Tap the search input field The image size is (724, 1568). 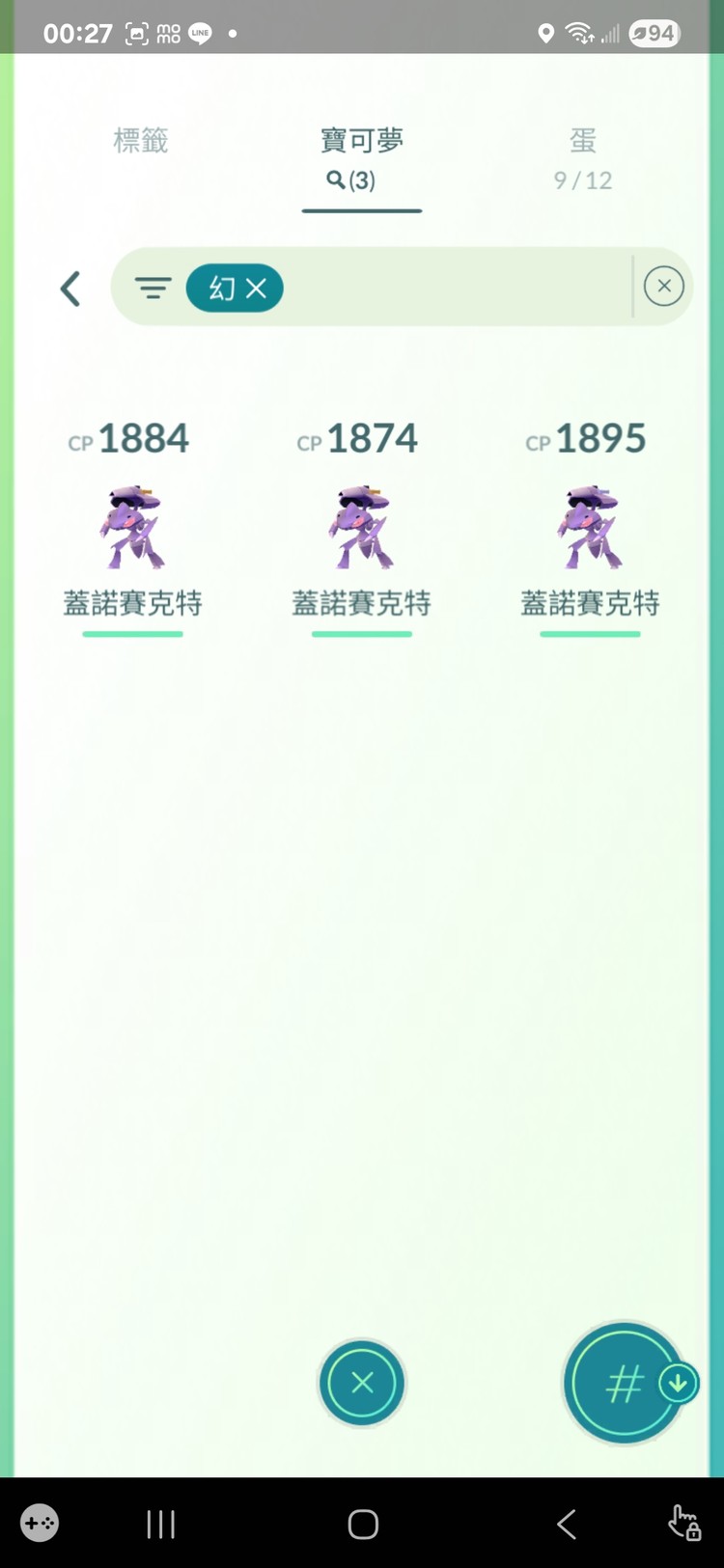tap(454, 288)
